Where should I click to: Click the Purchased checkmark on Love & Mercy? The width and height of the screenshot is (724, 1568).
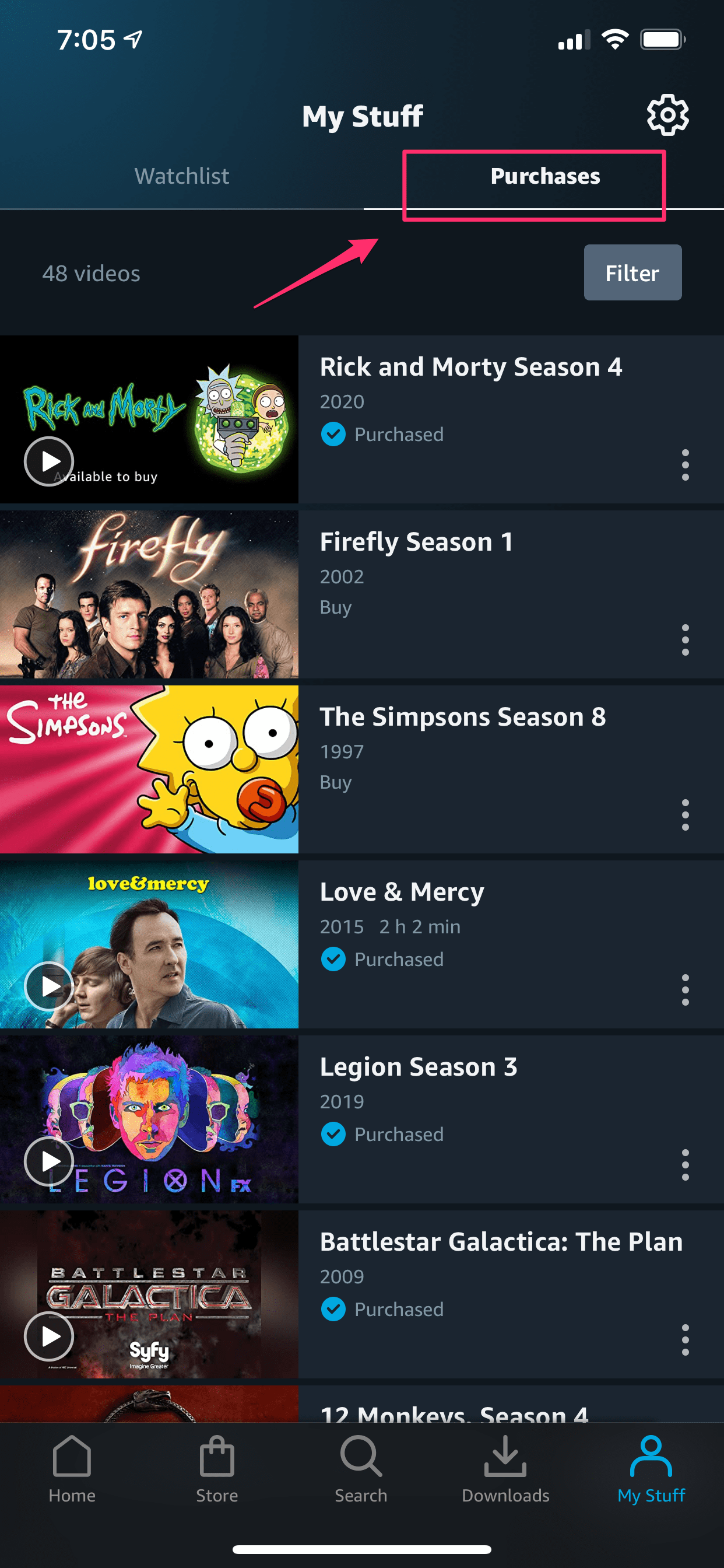pyautogui.click(x=333, y=960)
